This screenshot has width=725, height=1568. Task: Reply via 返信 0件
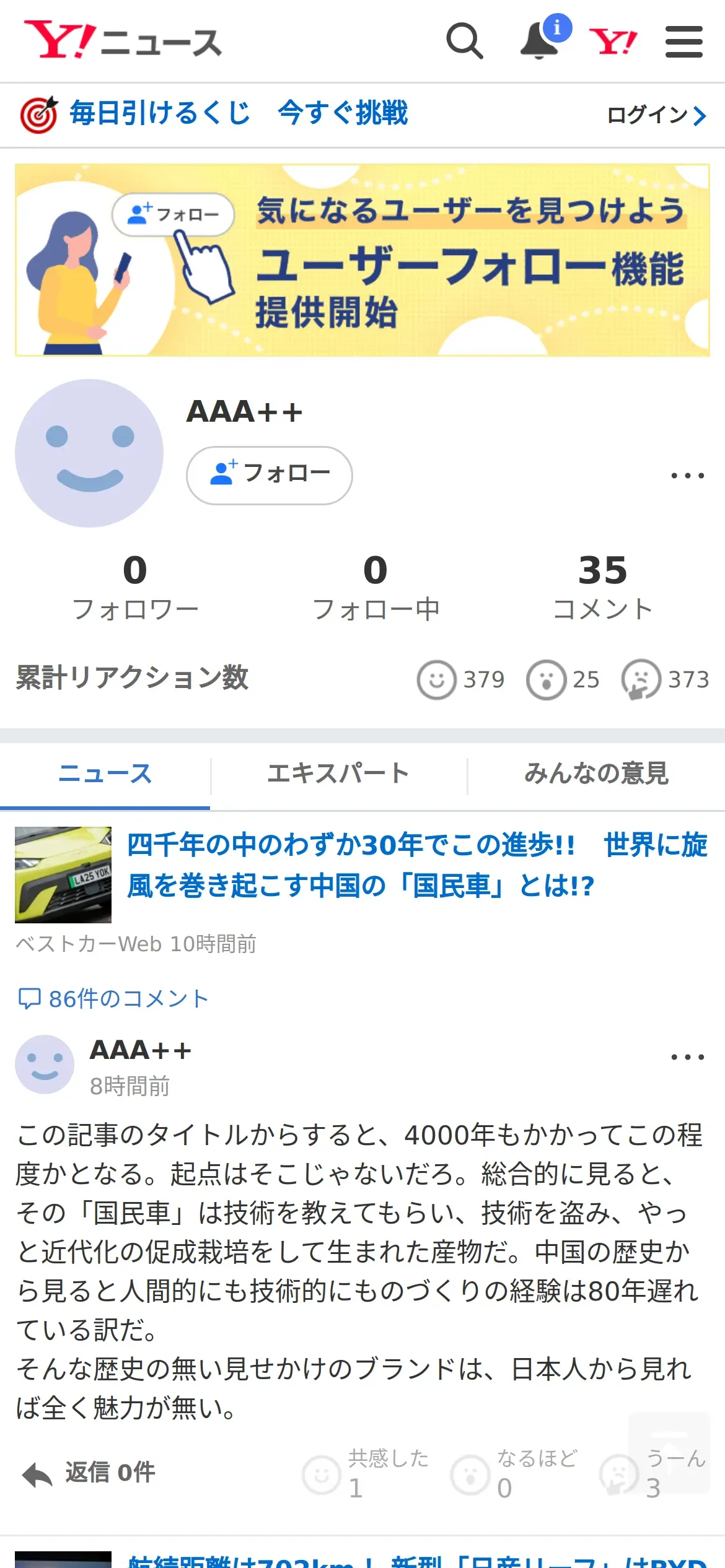pyautogui.click(x=89, y=1473)
